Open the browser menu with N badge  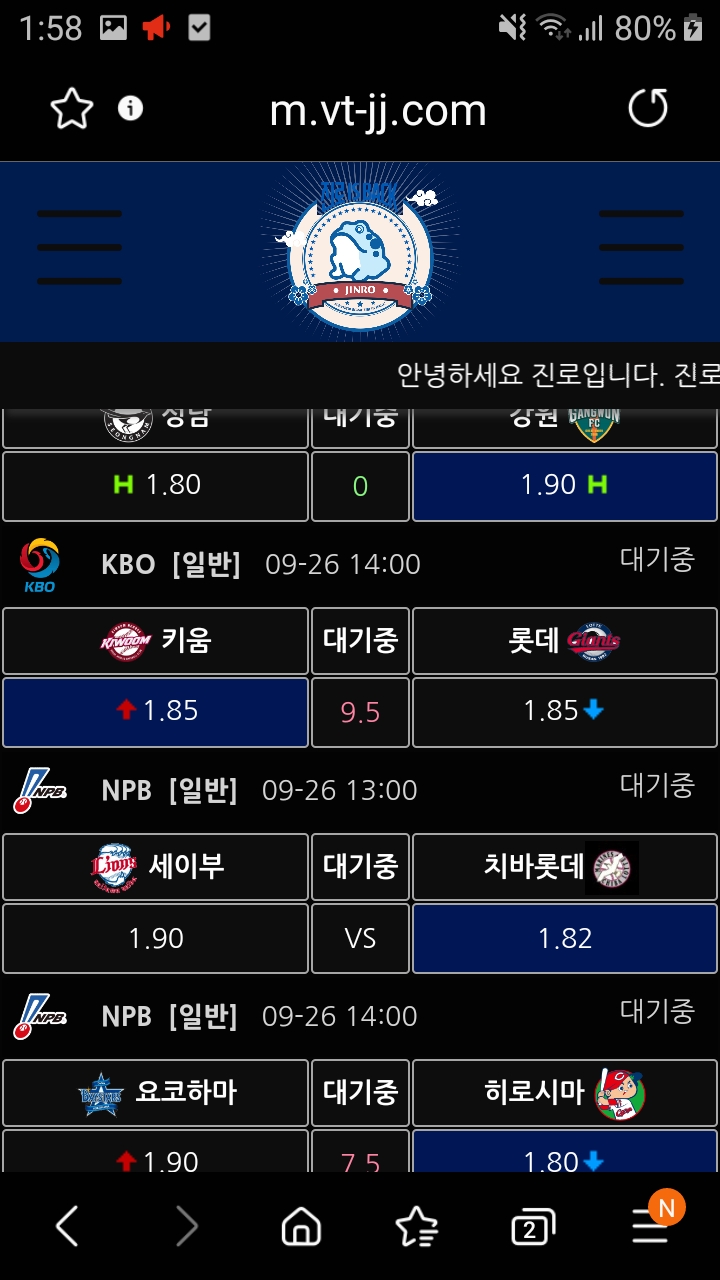click(x=651, y=1226)
